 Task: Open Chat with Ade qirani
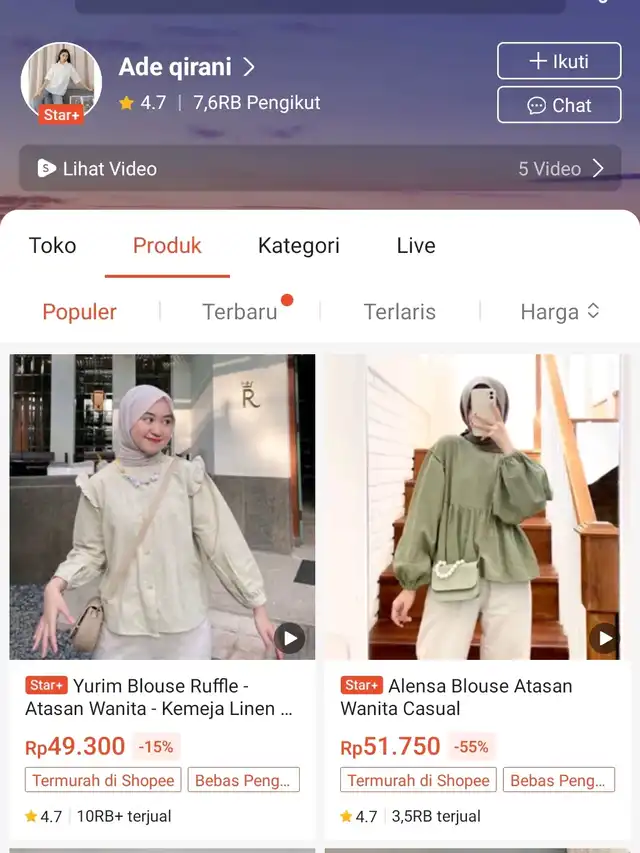[558, 105]
